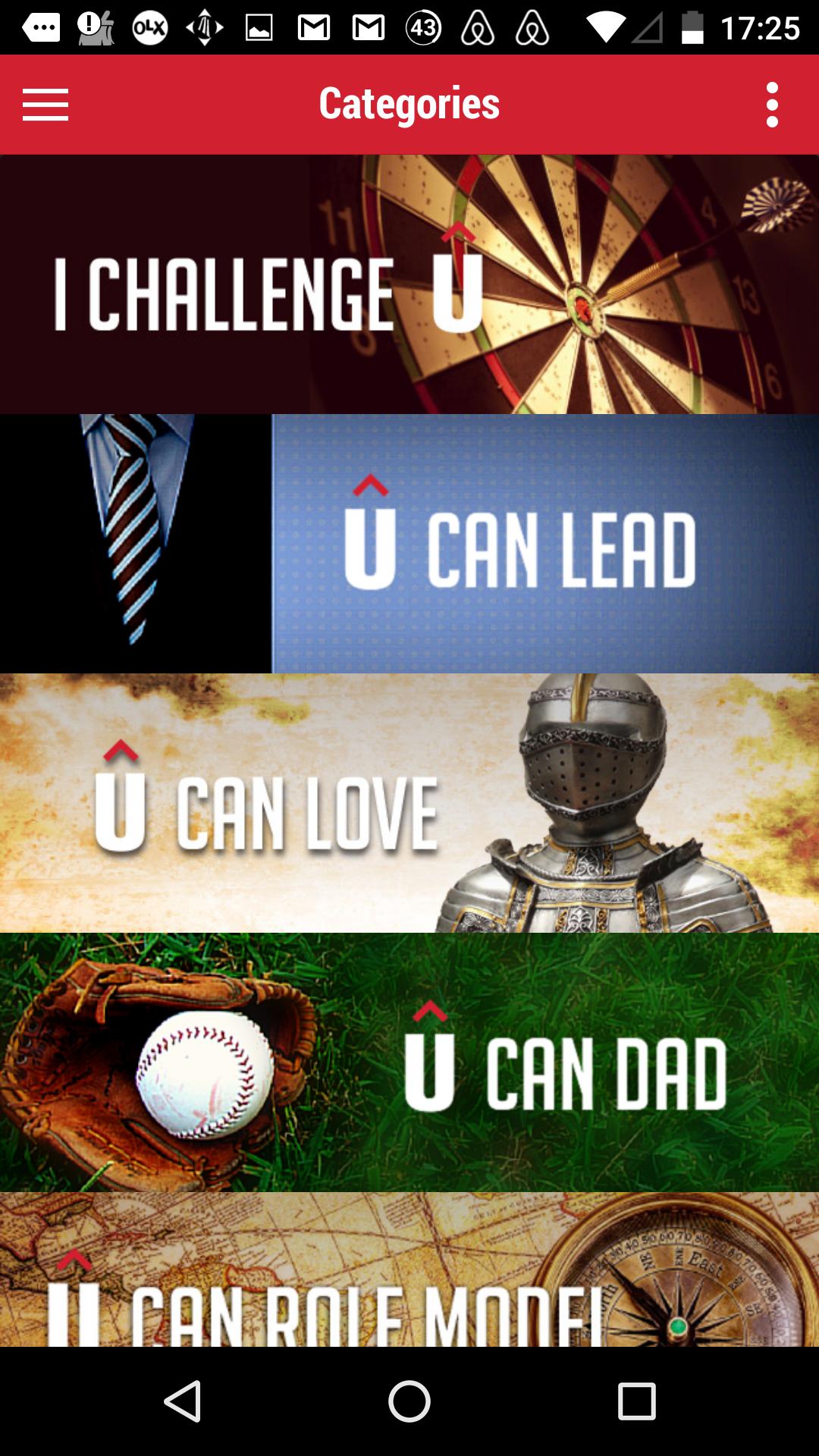
Task: Open the three-dot overflow menu
Action: (x=772, y=105)
